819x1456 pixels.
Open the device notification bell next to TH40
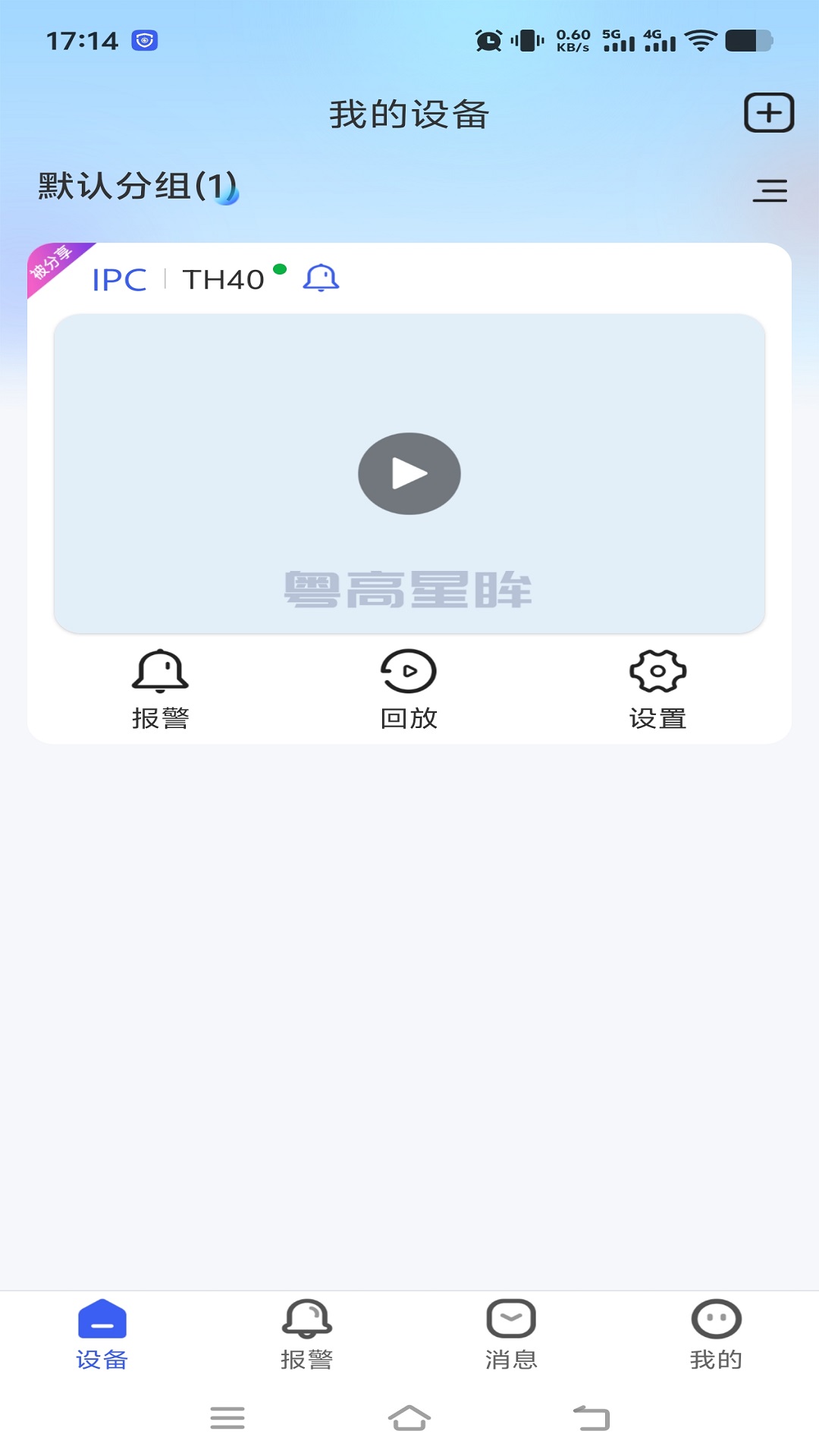click(322, 278)
